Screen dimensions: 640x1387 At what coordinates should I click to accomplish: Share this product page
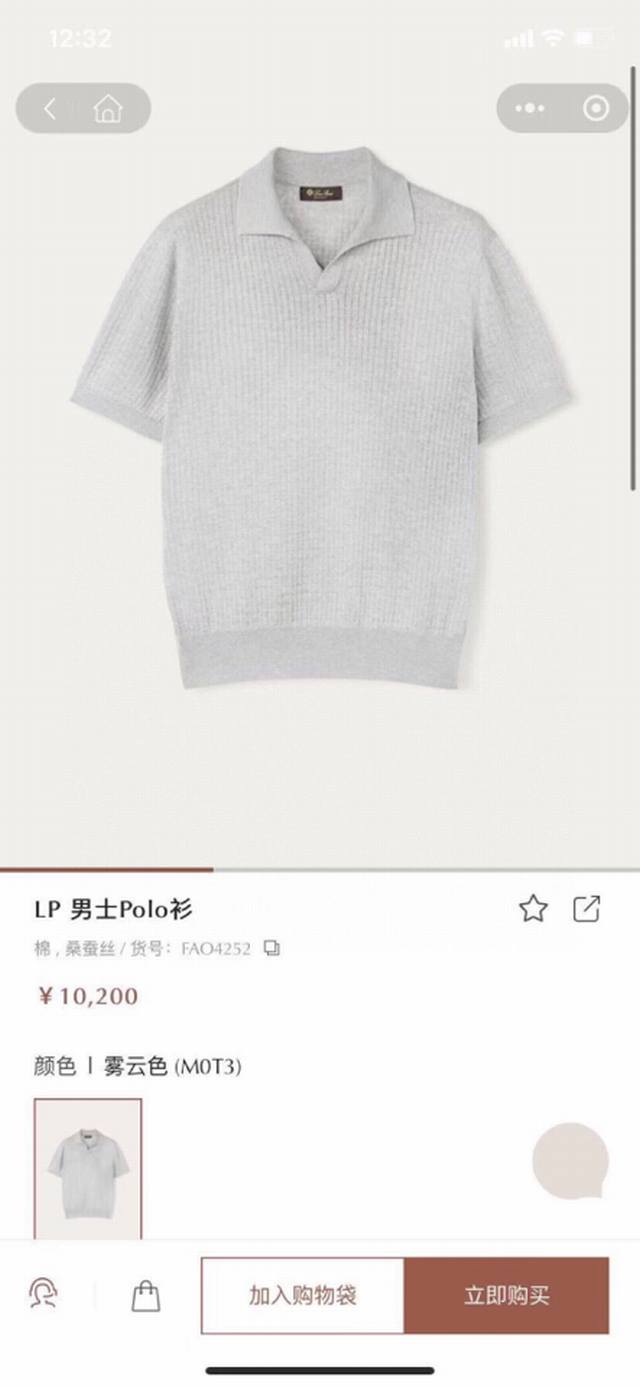[x=586, y=908]
